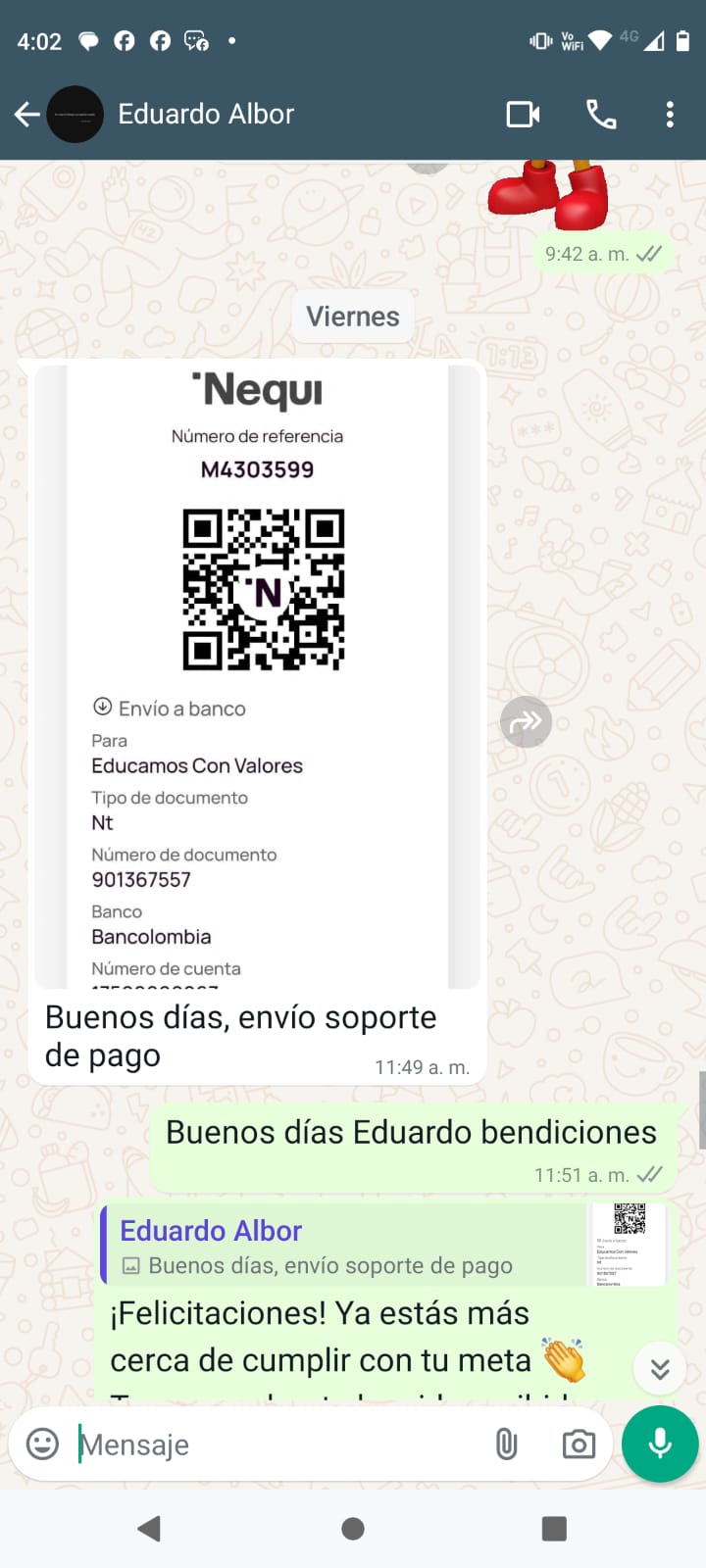
Task: Record a voice message
Action: (x=660, y=1444)
